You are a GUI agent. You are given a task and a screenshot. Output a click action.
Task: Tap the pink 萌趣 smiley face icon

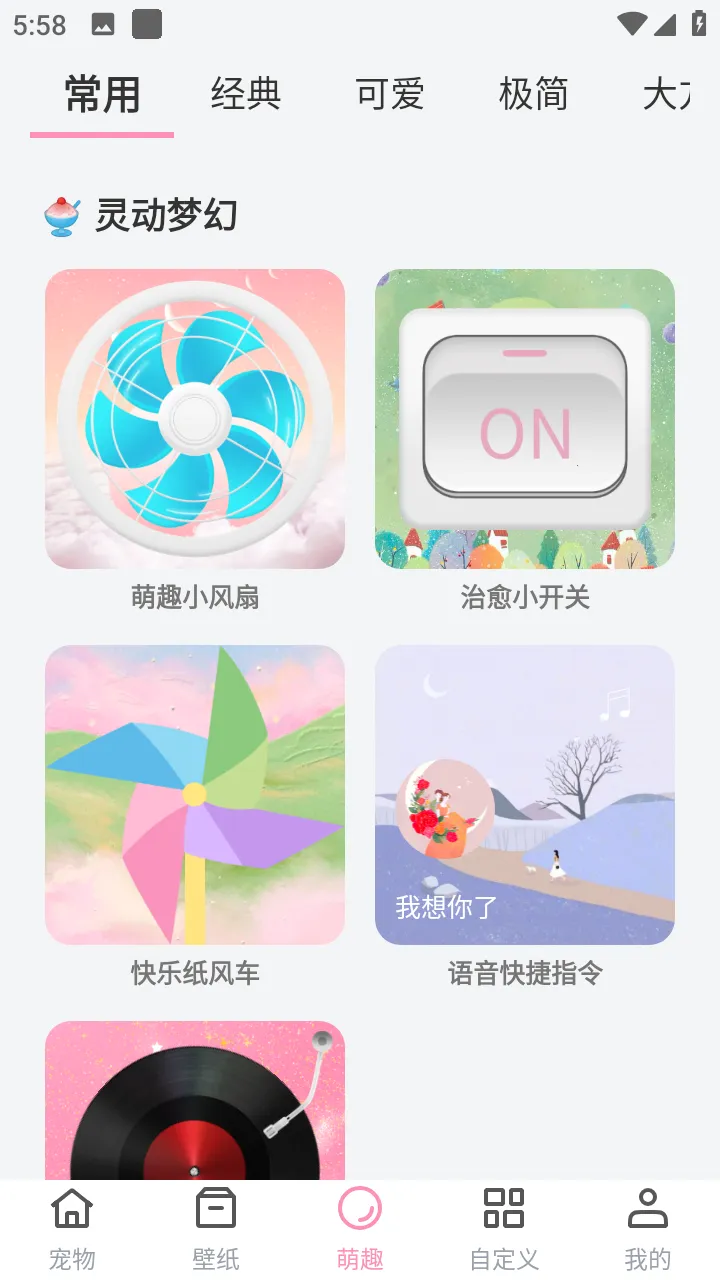360,1210
